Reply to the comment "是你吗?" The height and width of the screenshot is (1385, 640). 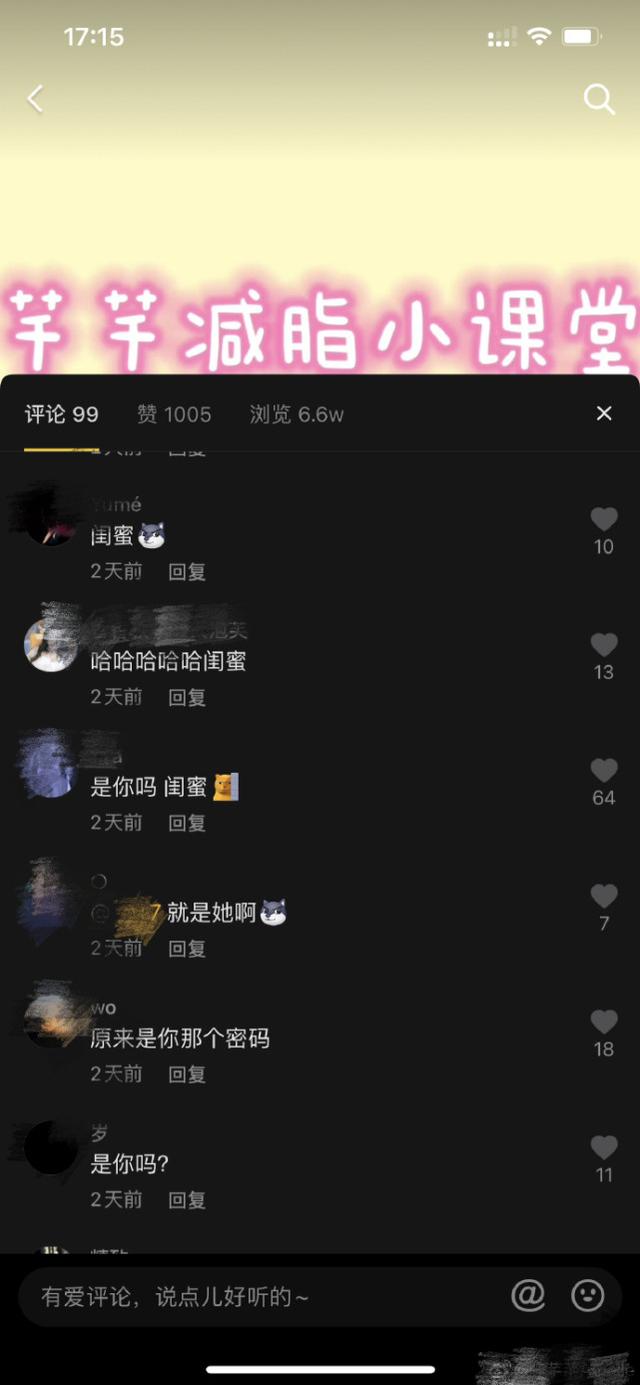[187, 1200]
